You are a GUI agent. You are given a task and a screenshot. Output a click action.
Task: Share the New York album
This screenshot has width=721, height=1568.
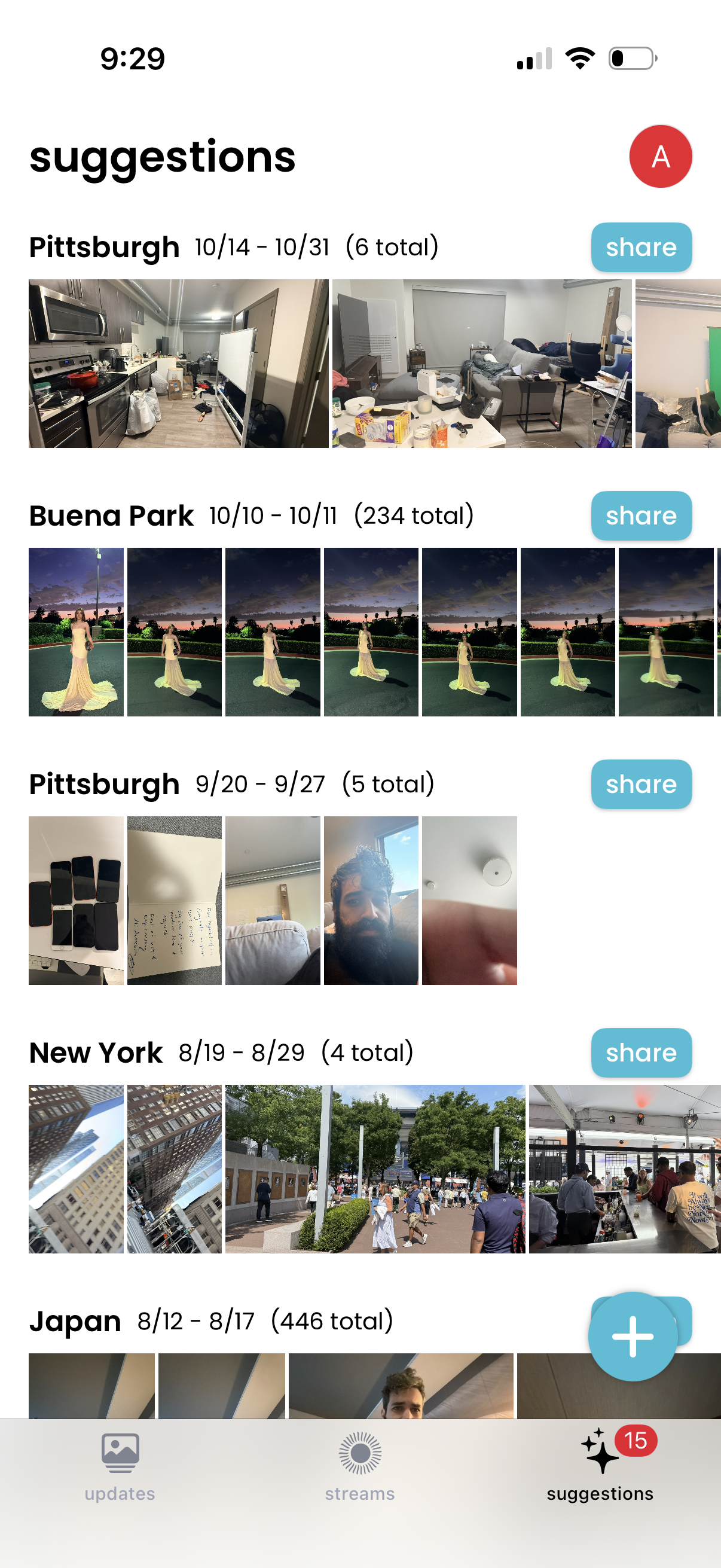pos(641,1053)
